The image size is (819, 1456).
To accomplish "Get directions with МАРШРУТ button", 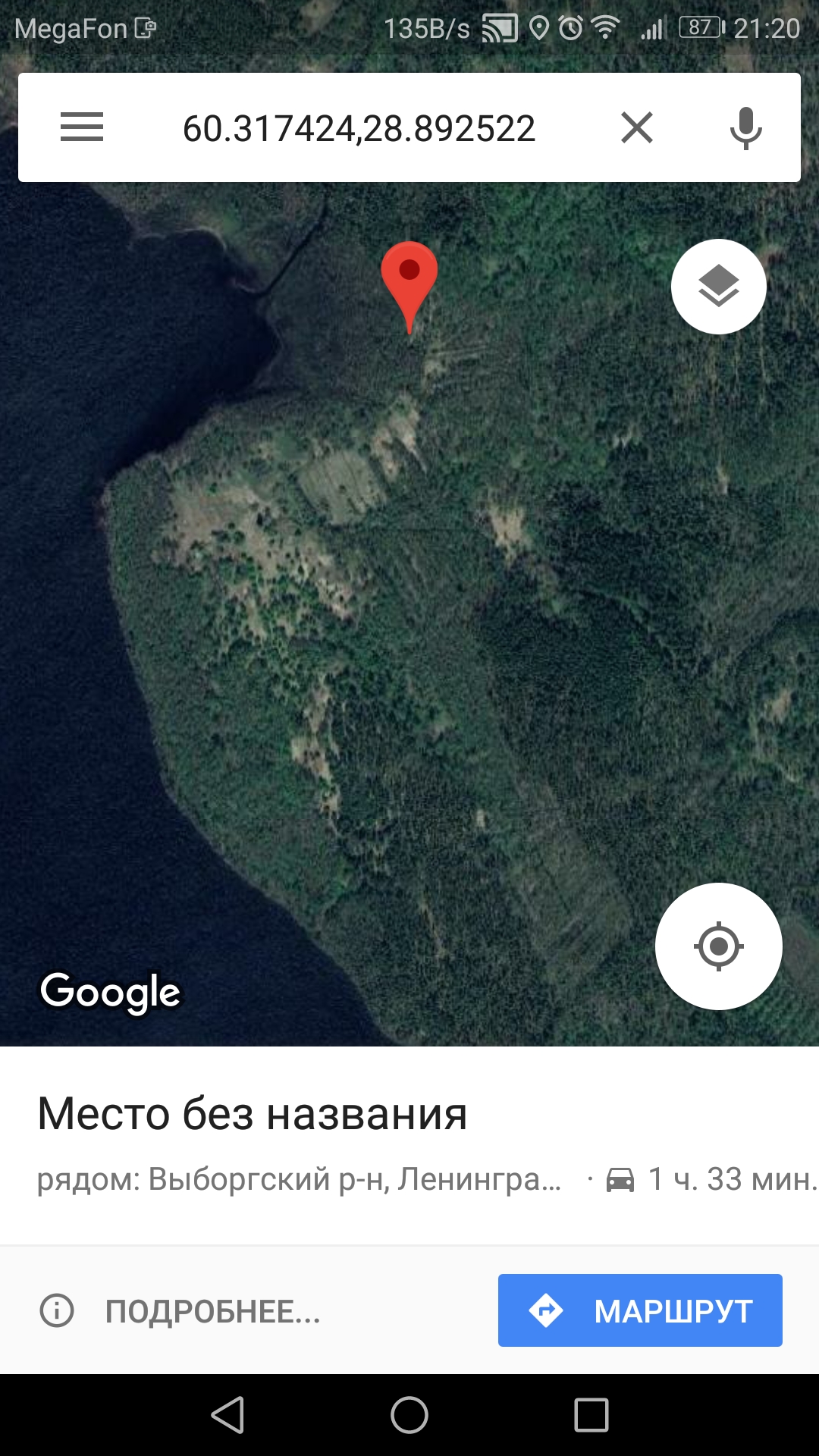I will click(640, 1310).
